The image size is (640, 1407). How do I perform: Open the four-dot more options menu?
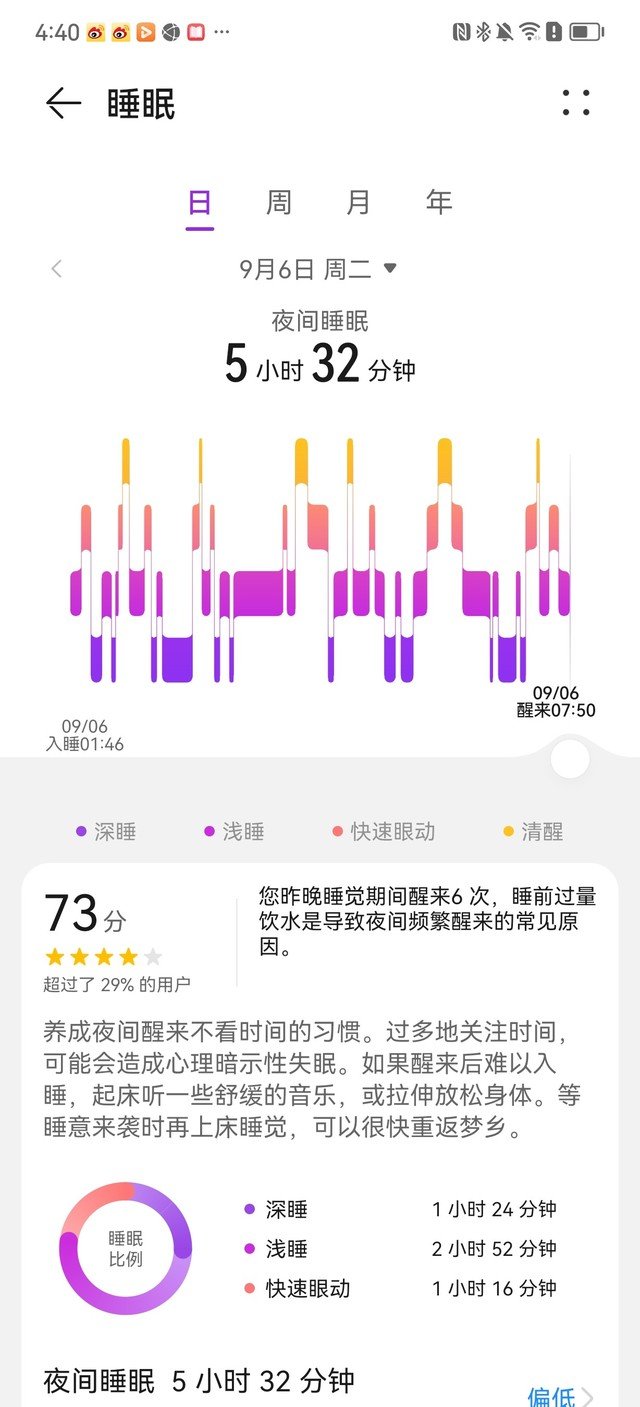click(x=576, y=103)
